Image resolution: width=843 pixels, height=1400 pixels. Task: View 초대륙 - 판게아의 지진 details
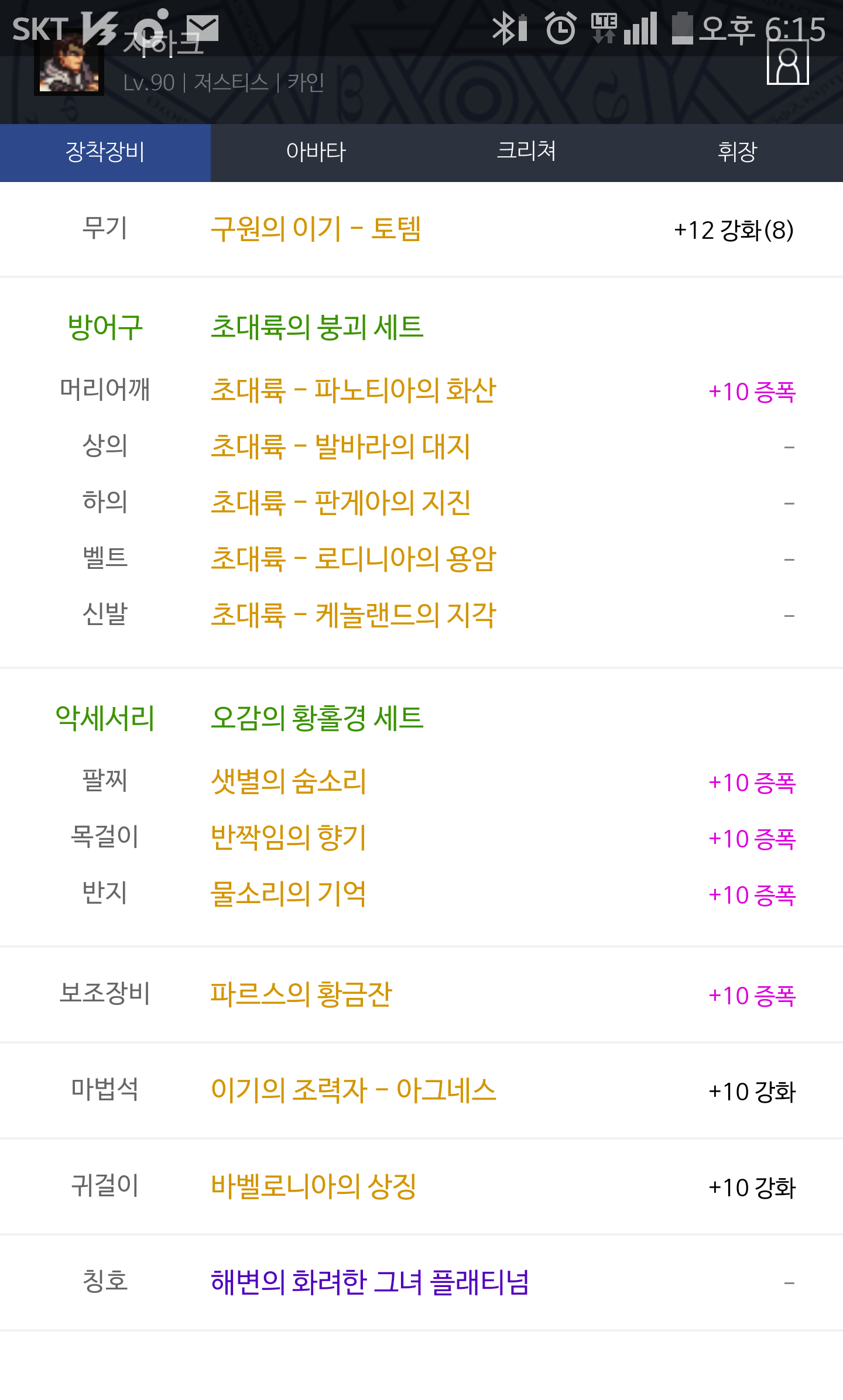point(341,502)
